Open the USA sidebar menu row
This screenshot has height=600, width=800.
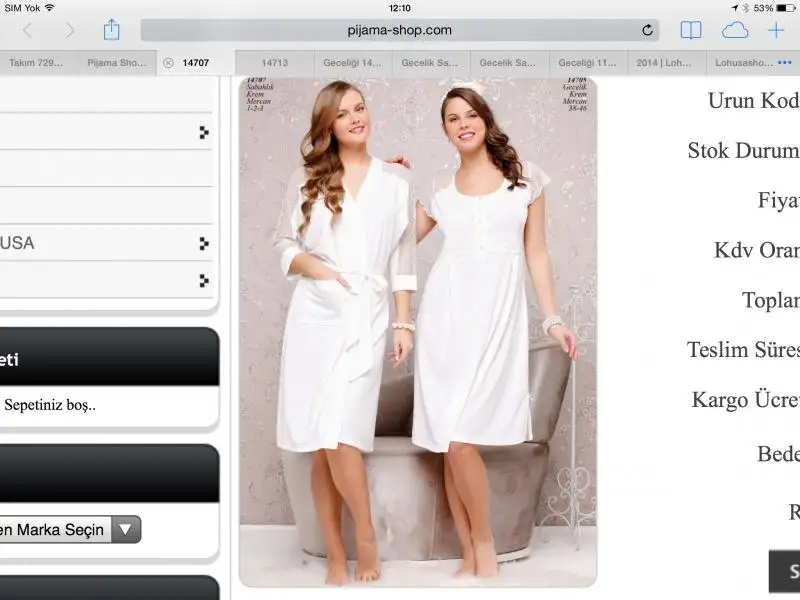pyautogui.click(x=105, y=243)
